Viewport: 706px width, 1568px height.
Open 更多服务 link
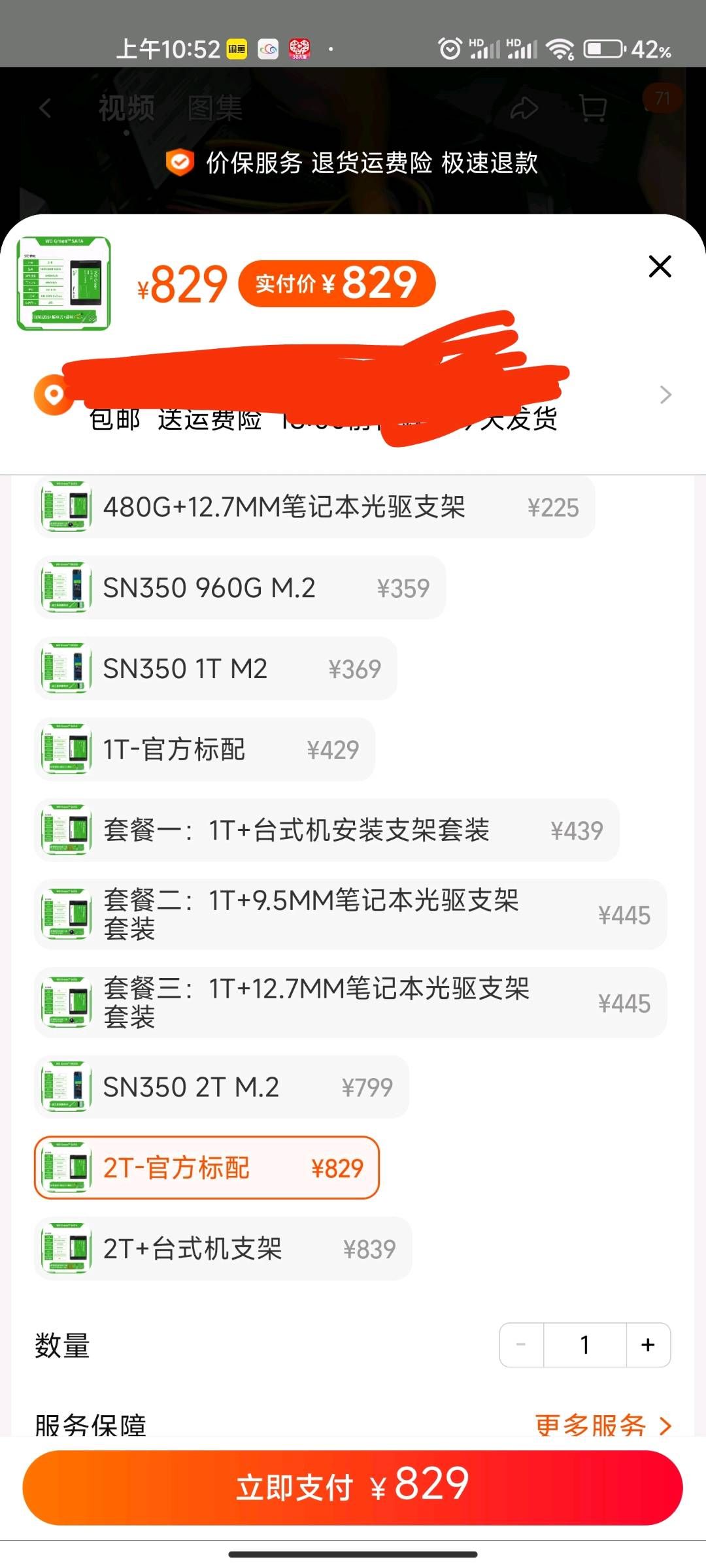[603, 1425]
